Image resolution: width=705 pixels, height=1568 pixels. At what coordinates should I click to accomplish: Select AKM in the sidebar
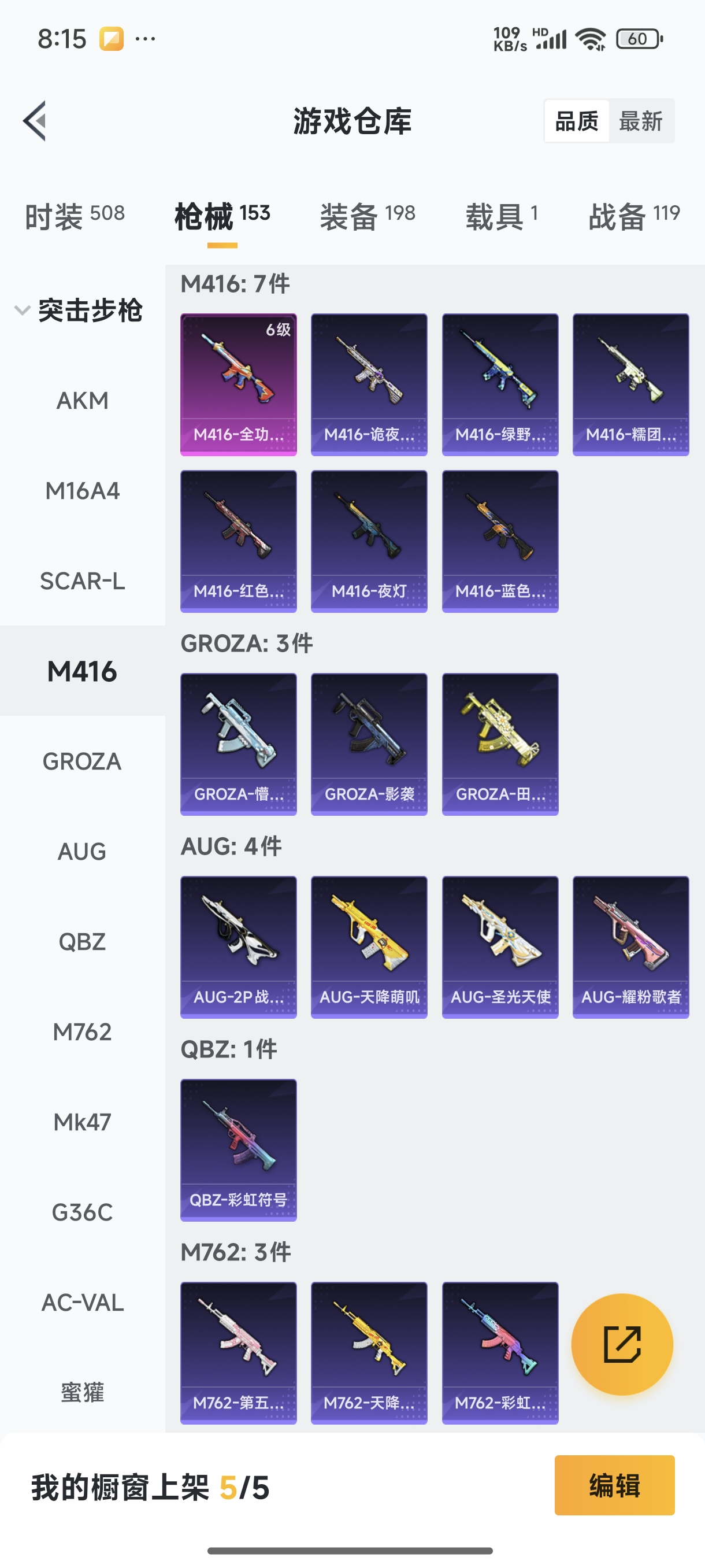(x=82, y=401)
